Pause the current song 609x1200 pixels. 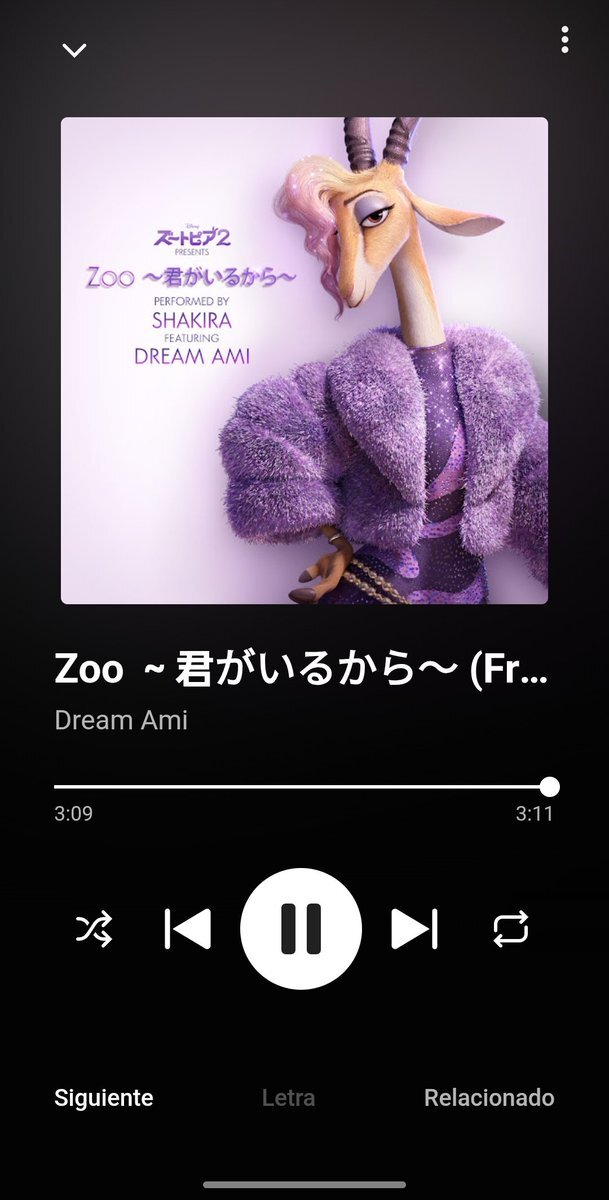click(x=301, y=929)
